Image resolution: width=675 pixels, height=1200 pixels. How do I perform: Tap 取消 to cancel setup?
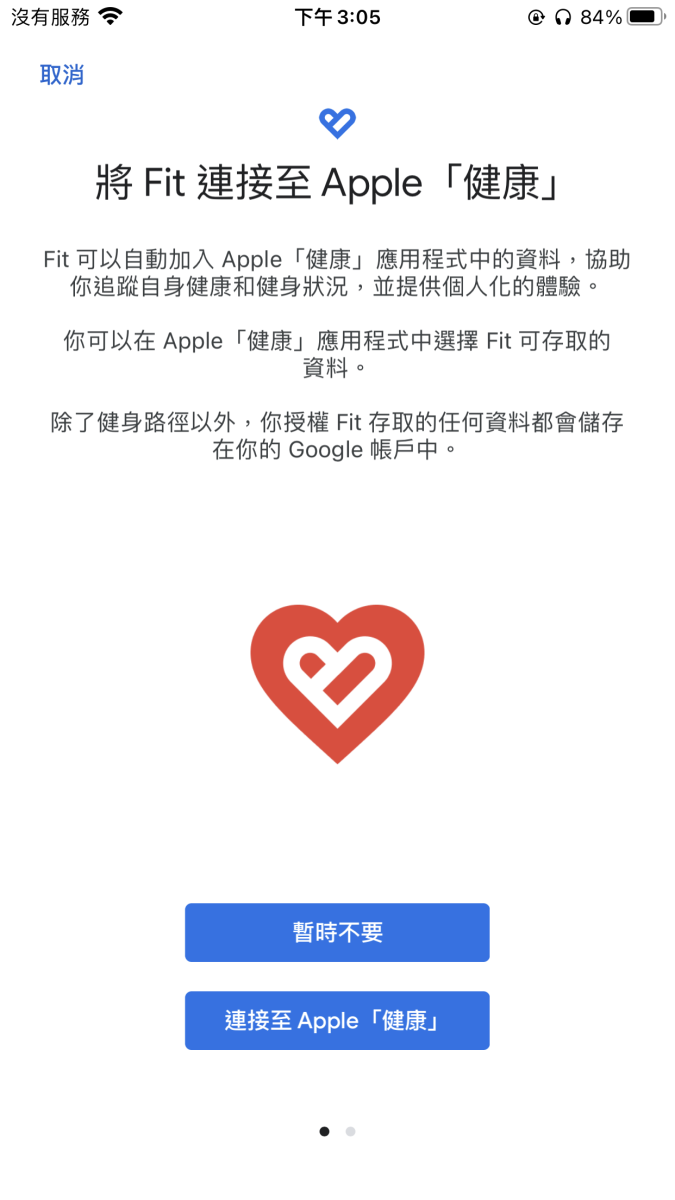[62, 75]
